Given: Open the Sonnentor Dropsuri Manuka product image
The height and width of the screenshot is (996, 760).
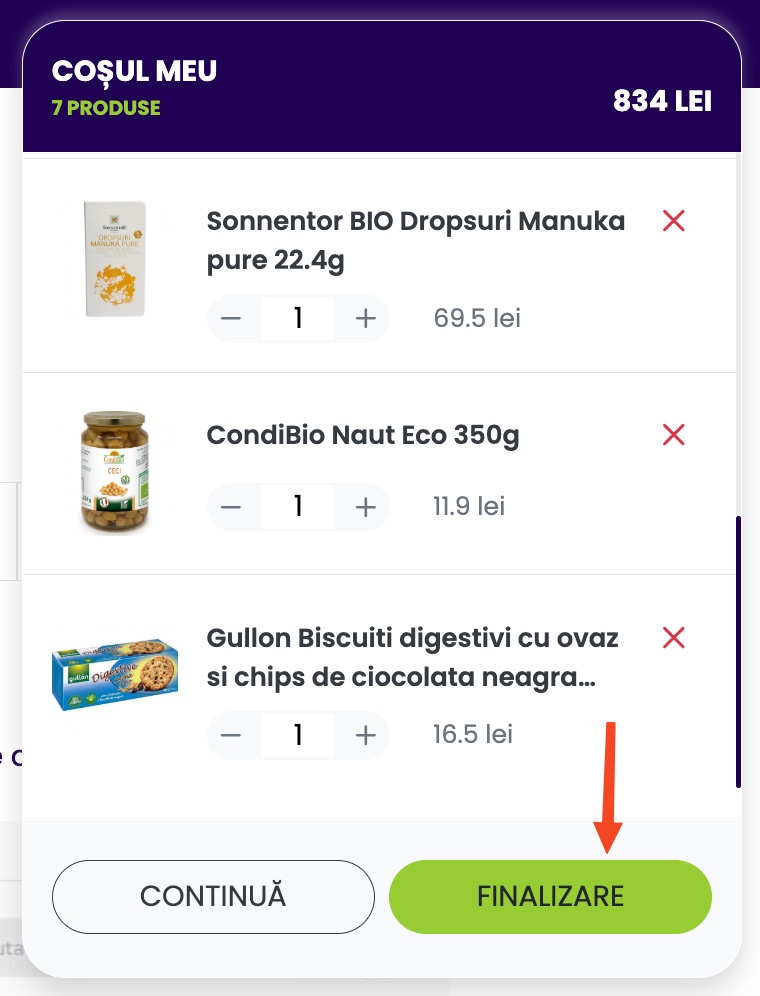Looking at the screenshot, I should pyautogui.click(x=115, y=258).
